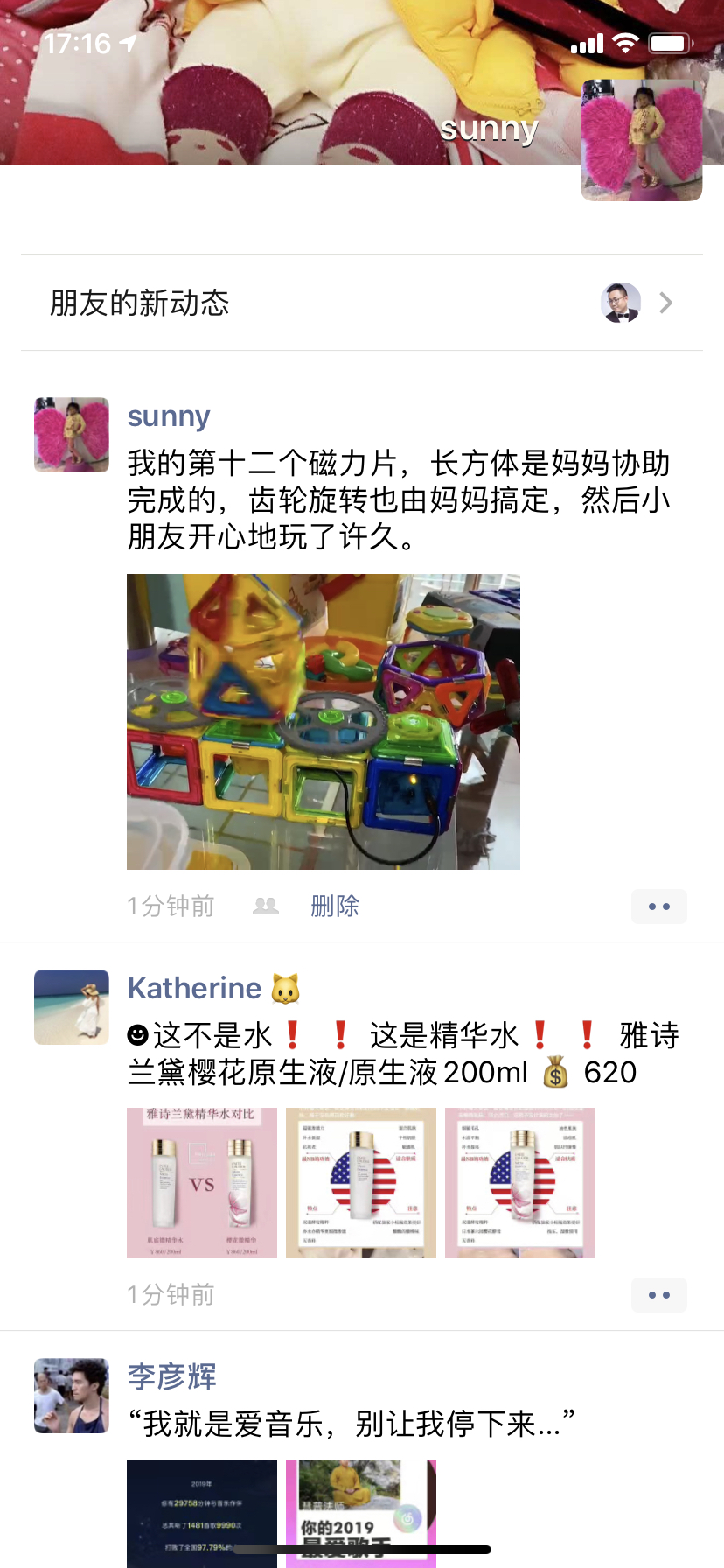The width and height of the screenshot is (724, 1568).
Task: Open 李彦辉's avatar
Action: point(72,1396)
